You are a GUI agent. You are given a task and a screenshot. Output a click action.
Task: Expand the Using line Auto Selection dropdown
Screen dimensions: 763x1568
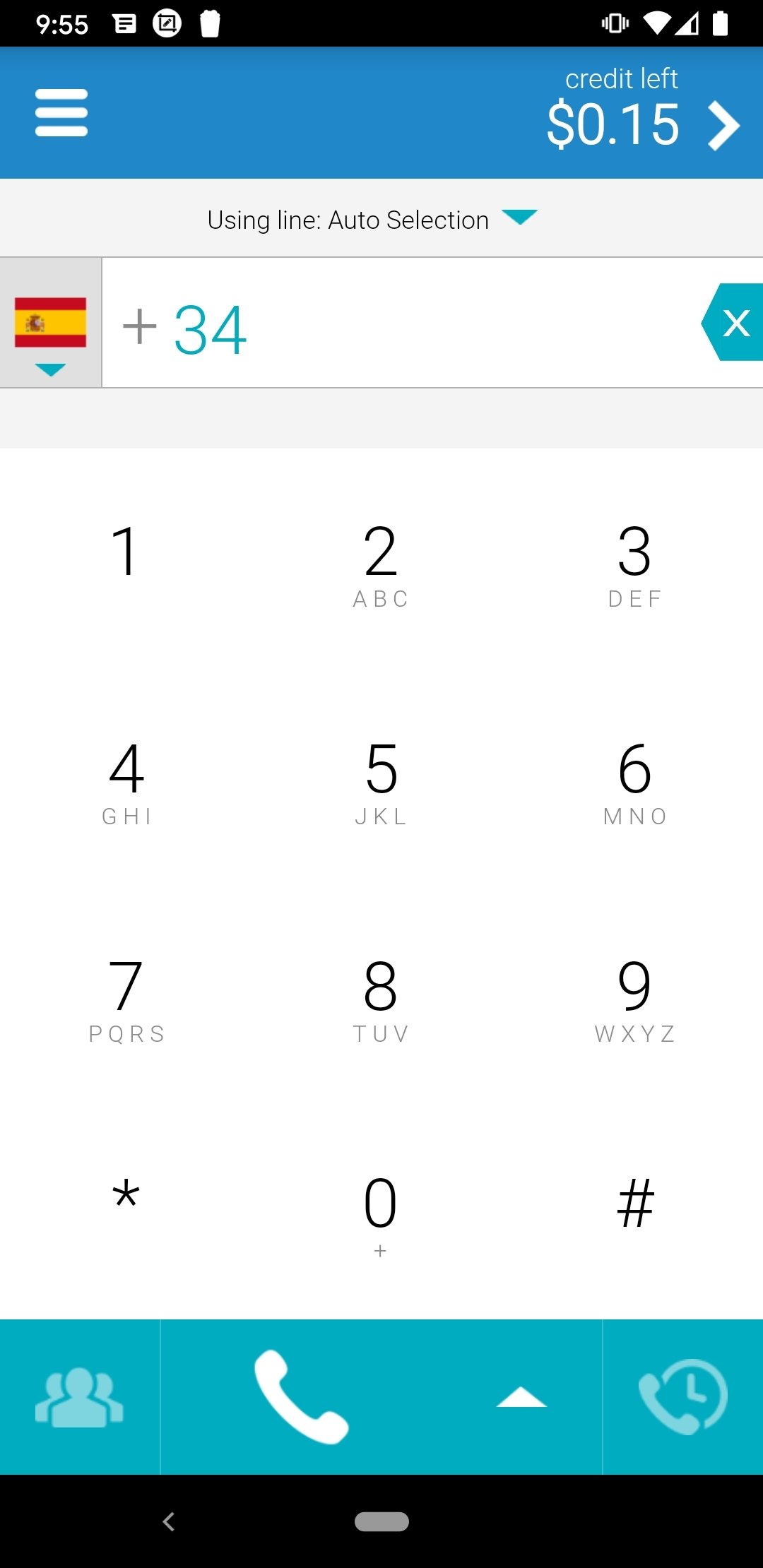pos(372,219)
